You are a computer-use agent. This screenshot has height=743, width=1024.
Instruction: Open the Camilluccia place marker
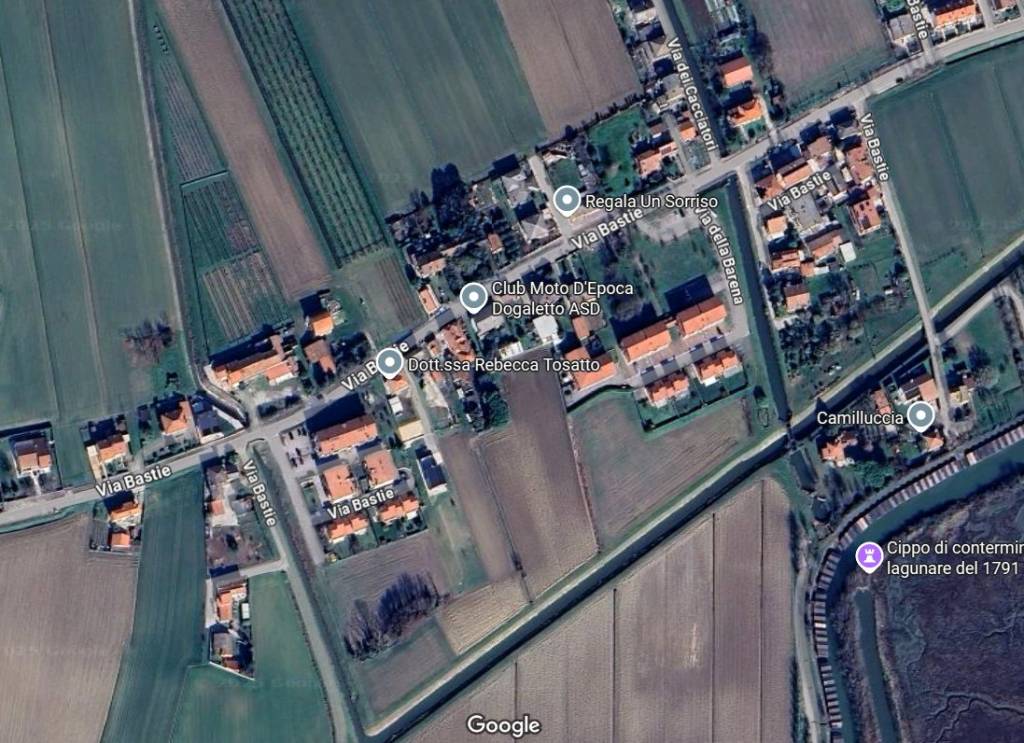pos(920,416)
